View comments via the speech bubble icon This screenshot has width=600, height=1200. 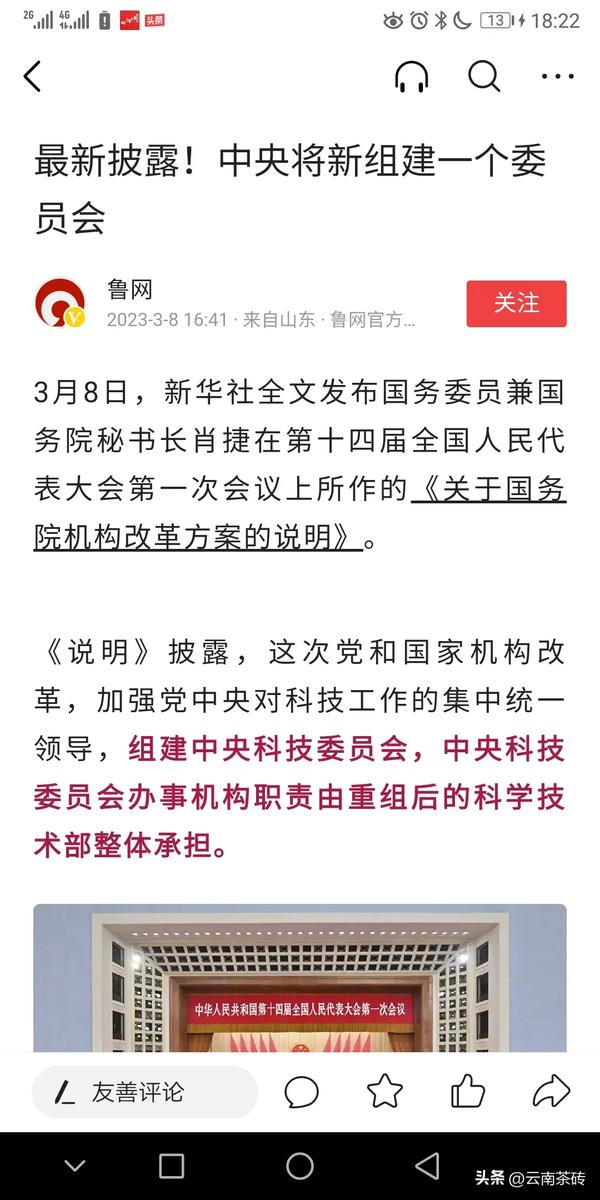(301, 1092)
